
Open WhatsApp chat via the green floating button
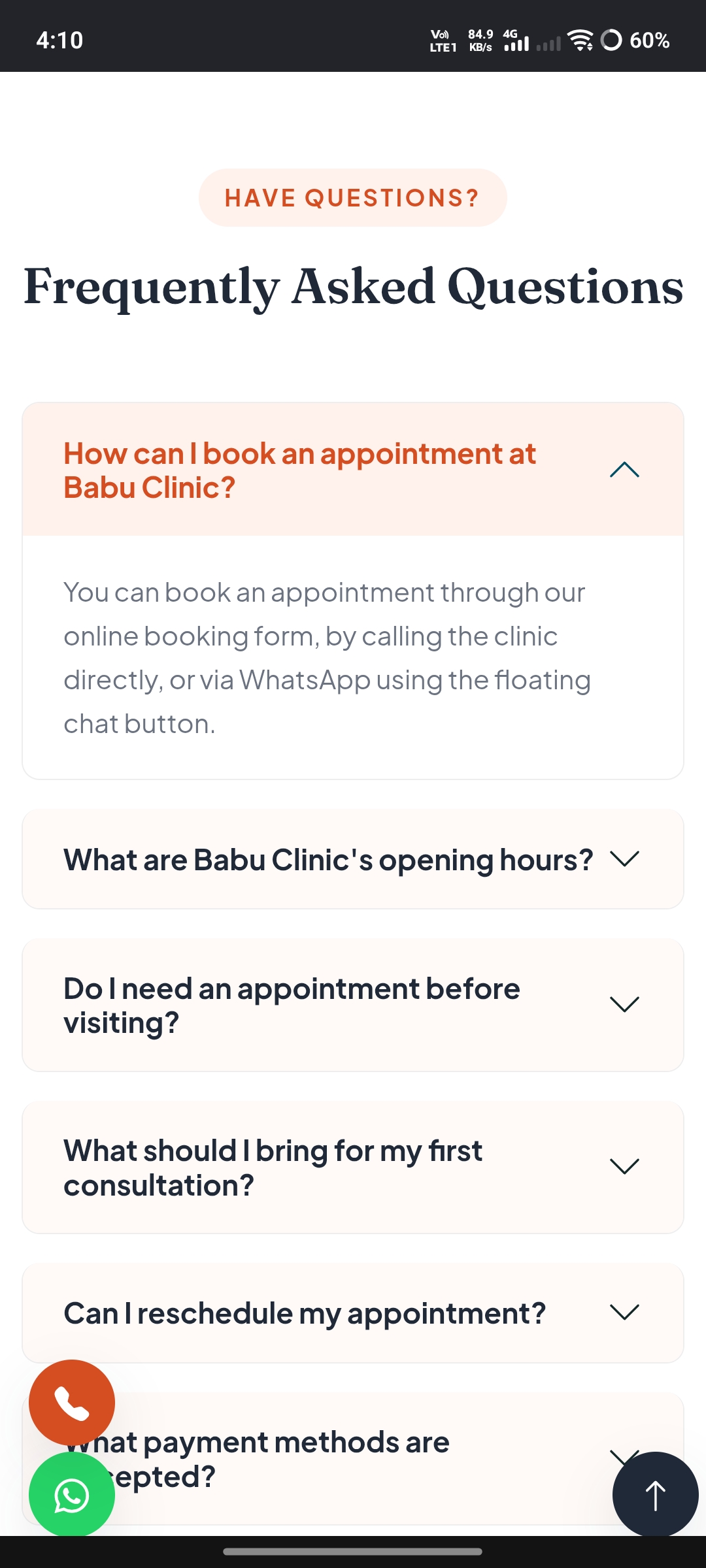click(72, 1495)
